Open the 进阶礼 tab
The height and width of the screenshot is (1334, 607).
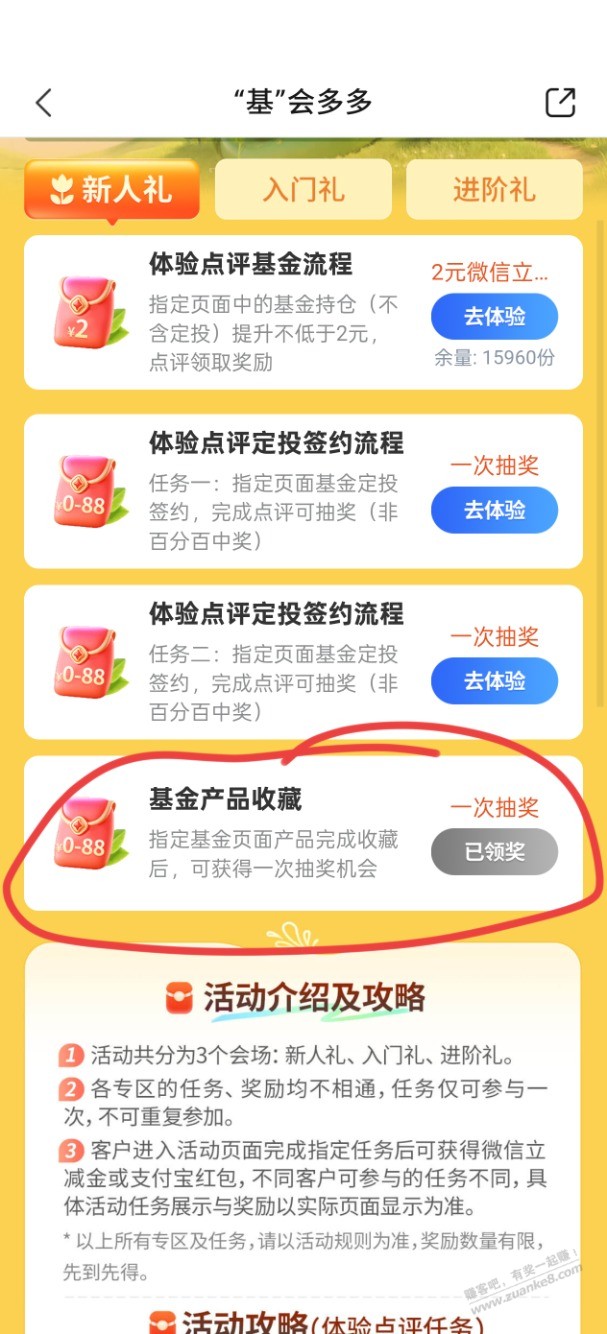[x=494, y=189]
